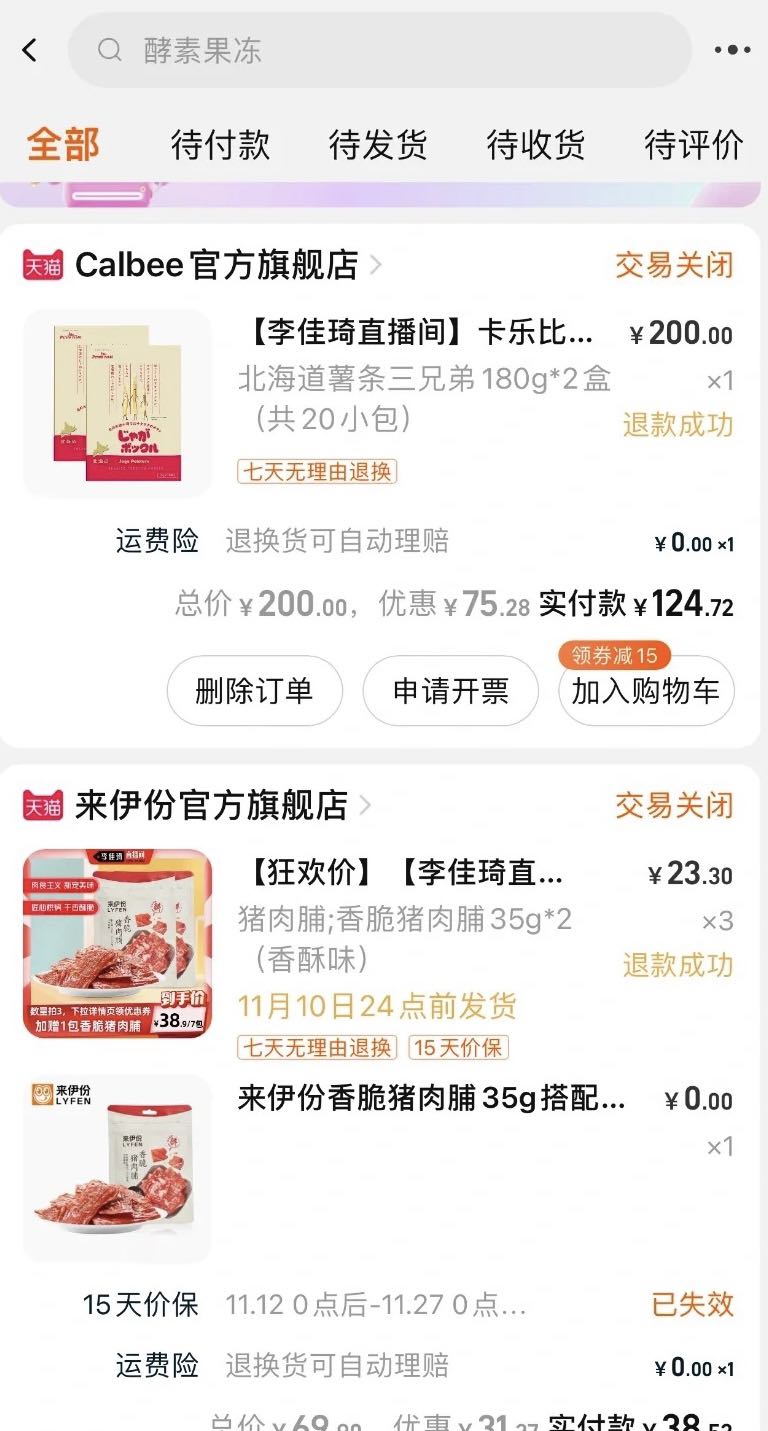
Task: Switch to the 待发货 tab
Action: tap(378, 145)
